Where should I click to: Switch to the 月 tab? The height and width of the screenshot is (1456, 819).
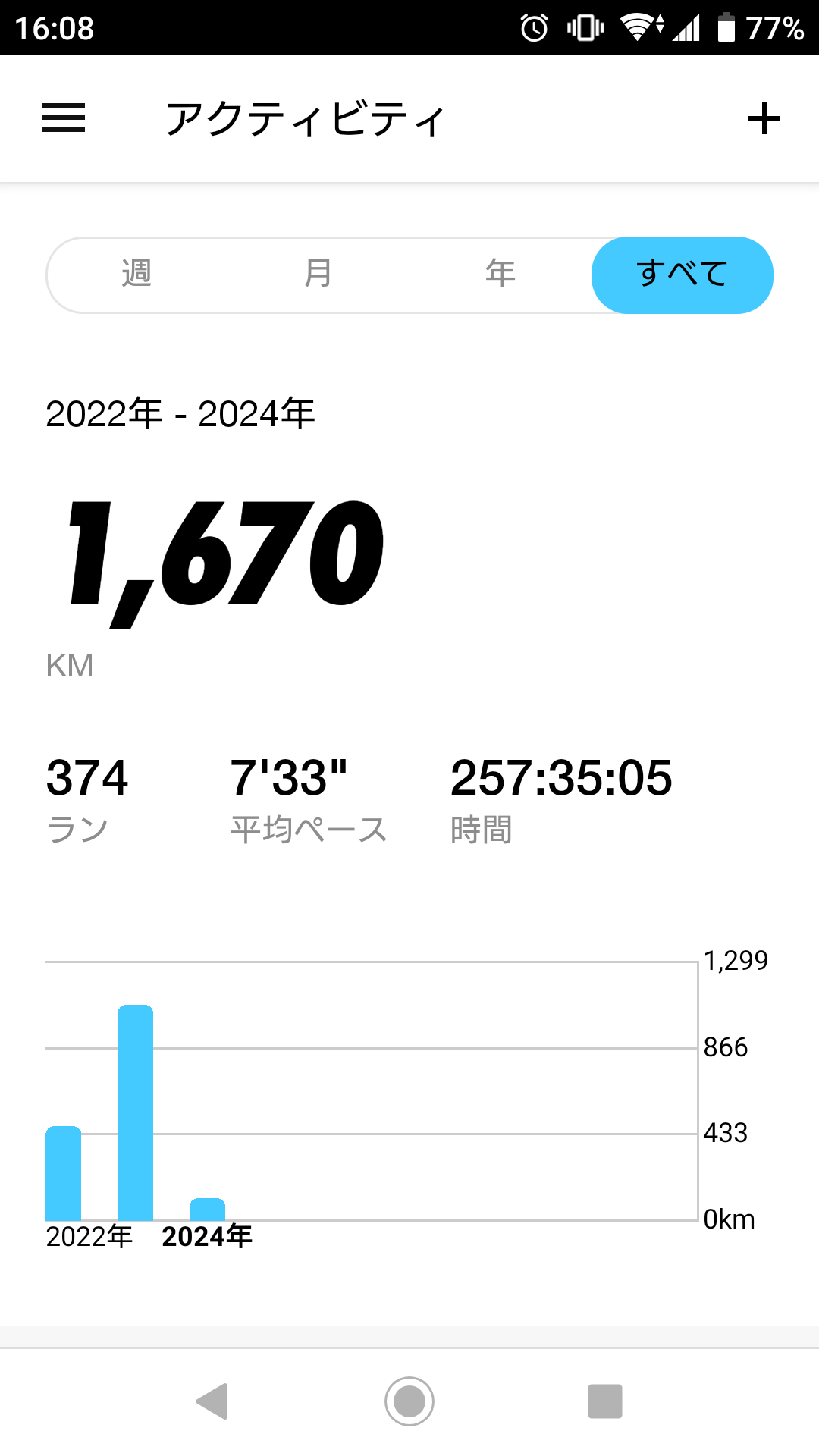click(x=318, y=274)
